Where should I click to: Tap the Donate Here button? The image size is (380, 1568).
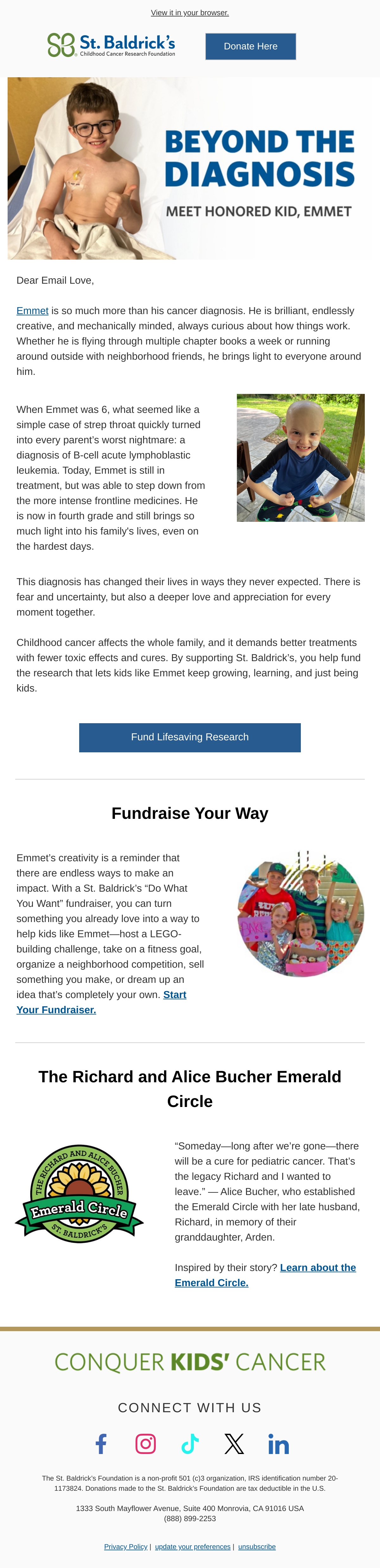coord(251,46)
